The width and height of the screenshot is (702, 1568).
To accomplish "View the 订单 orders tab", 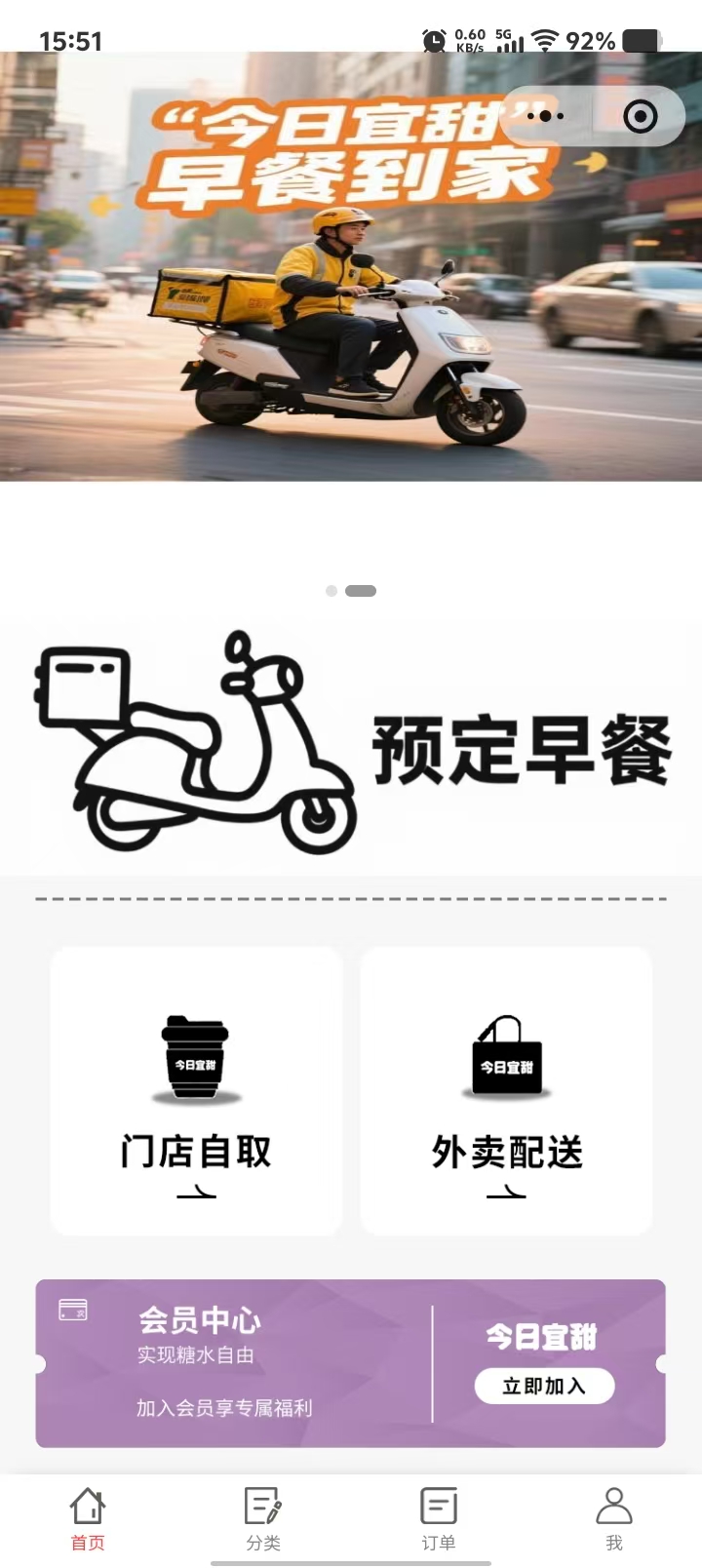I will (x=439, y=1518).
